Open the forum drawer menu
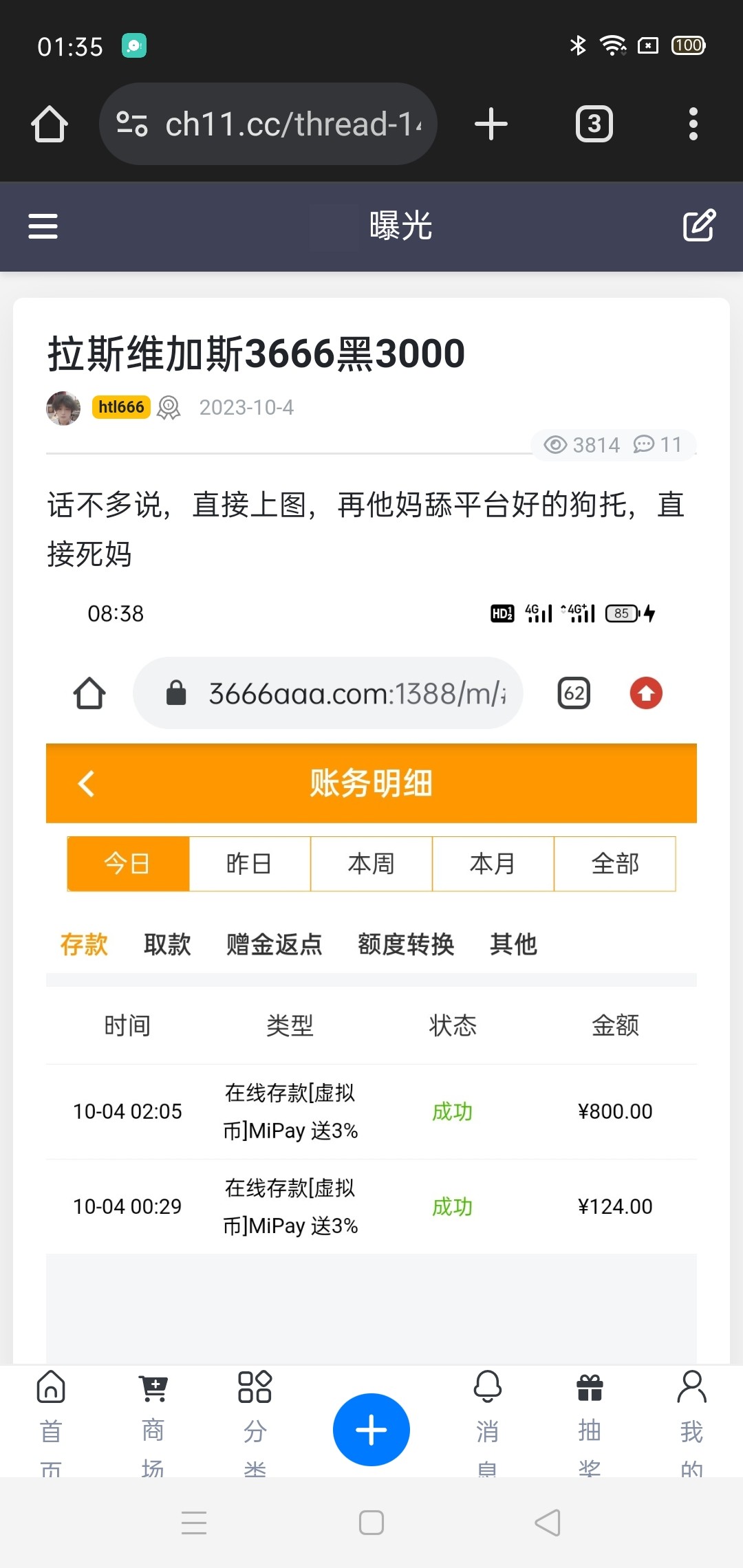This screenshot has height=1568, width=743. [43, 226]
